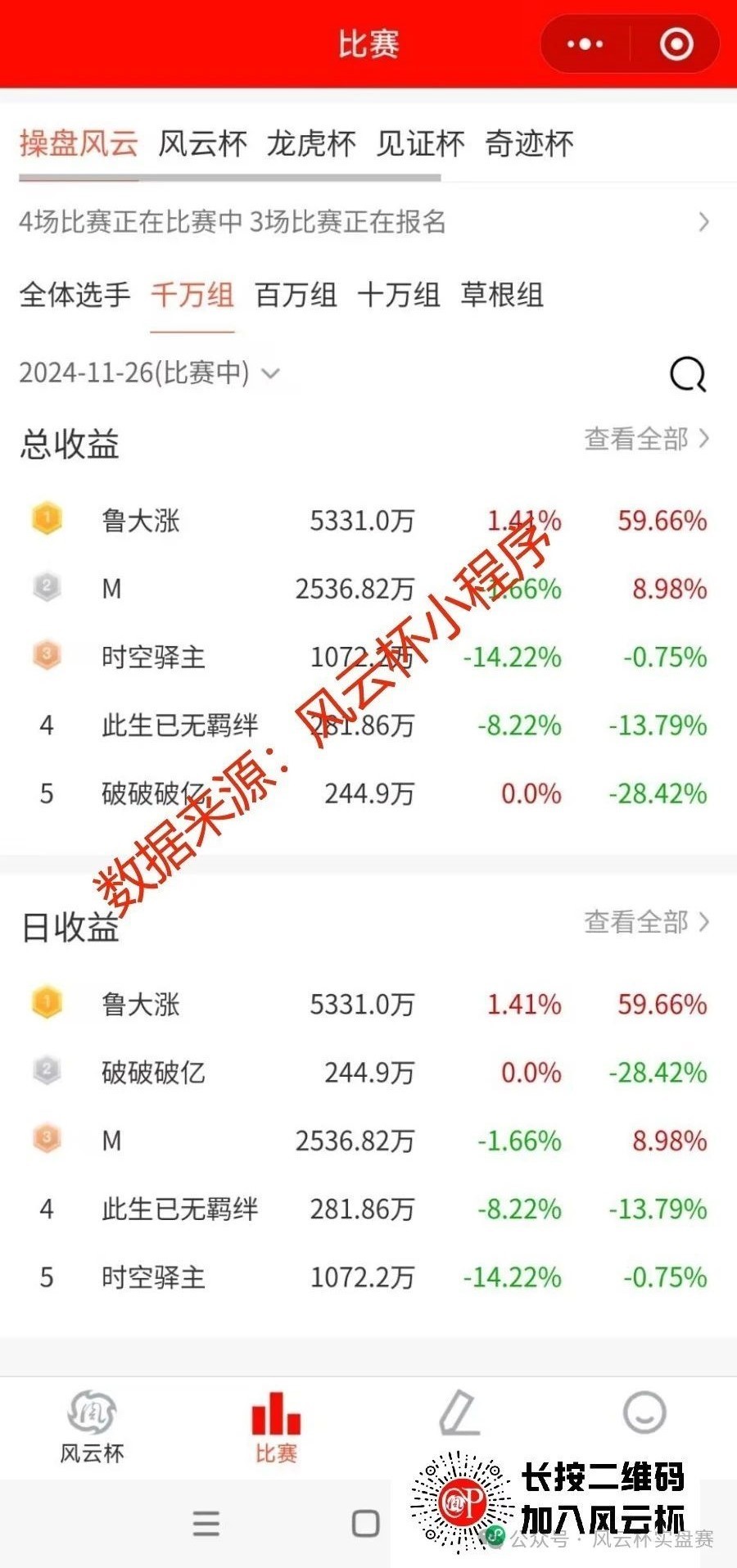Viewport: 737px width, 1568px height.
Task: Show 全体选手 group rankings
Action: pos(75,295)
